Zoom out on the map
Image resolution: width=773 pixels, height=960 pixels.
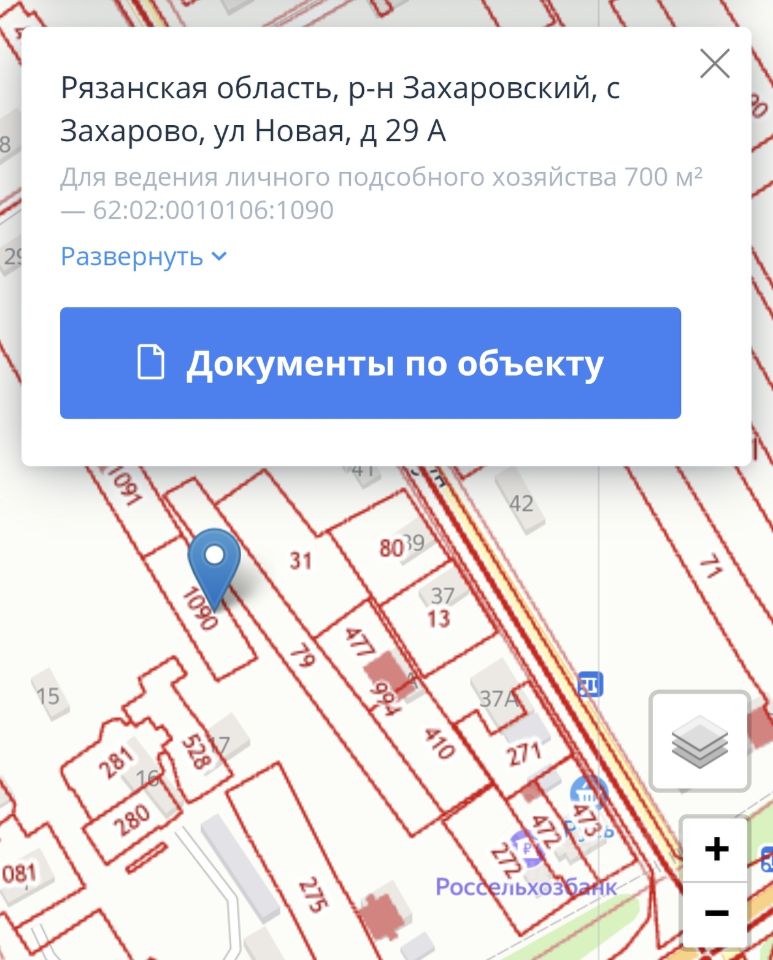pos(715,913)
